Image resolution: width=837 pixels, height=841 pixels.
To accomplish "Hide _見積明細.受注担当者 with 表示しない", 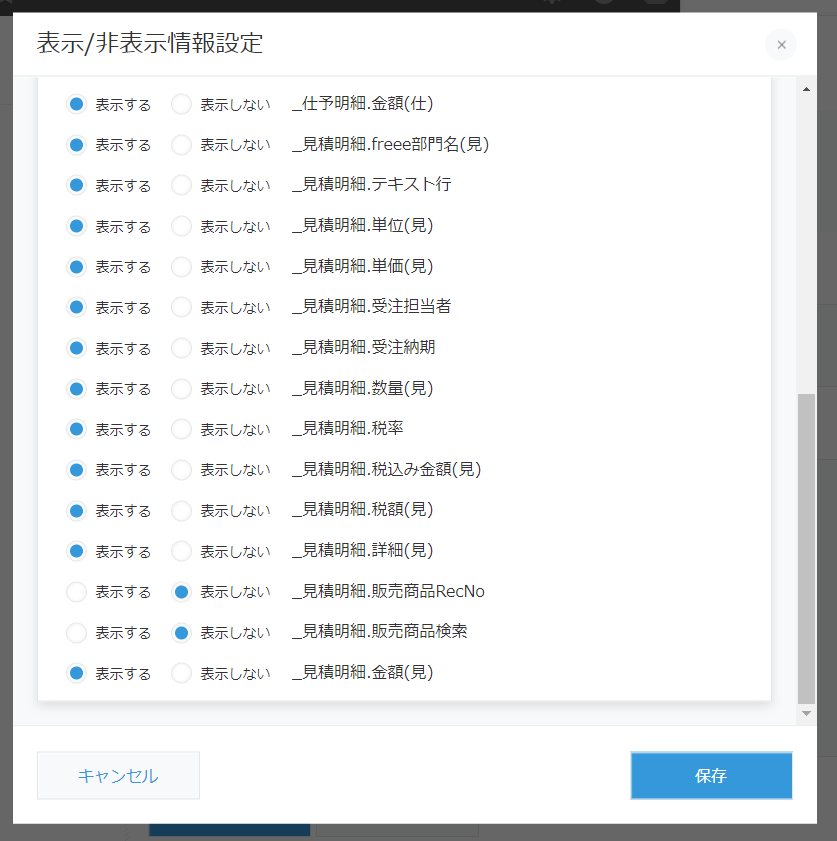I will [x=181, y=307].
